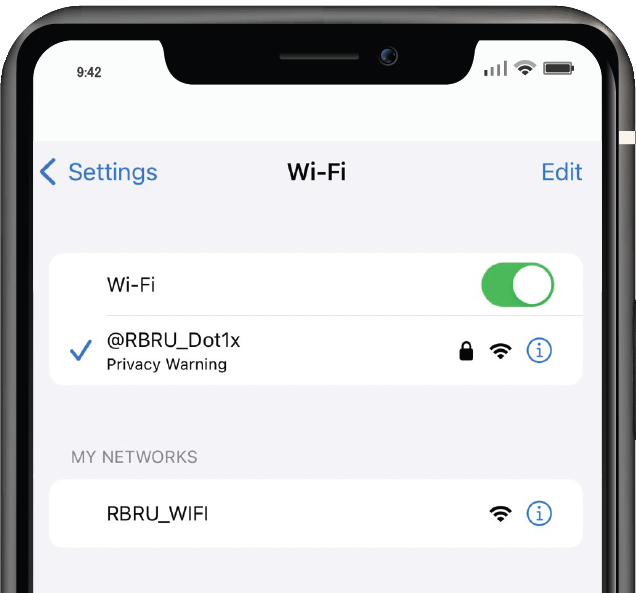Join the RBRU_WIFI network
The width and height of the screenshot is (636, 593).
(x=250, y=514)
